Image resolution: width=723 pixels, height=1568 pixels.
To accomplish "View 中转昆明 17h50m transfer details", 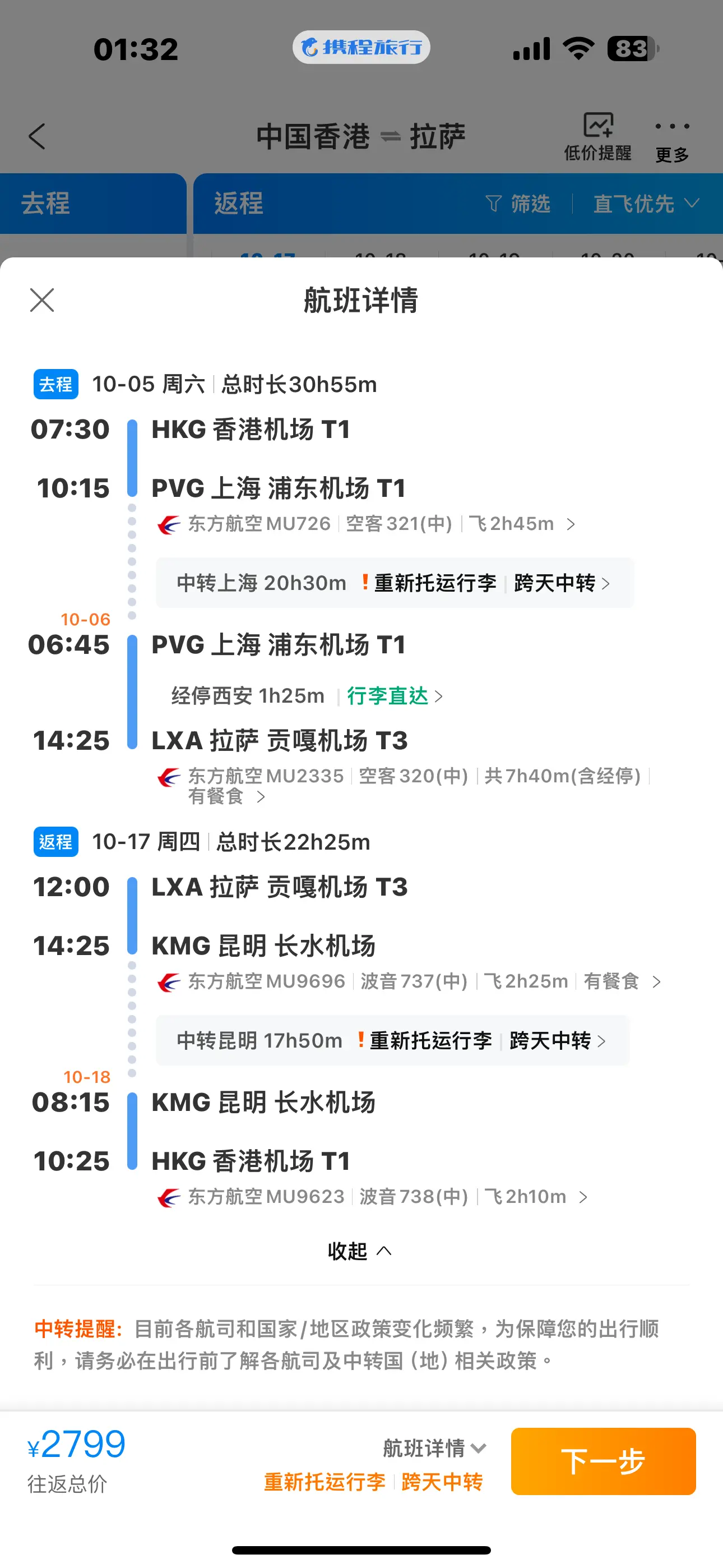I will [x=392, y=1041].
